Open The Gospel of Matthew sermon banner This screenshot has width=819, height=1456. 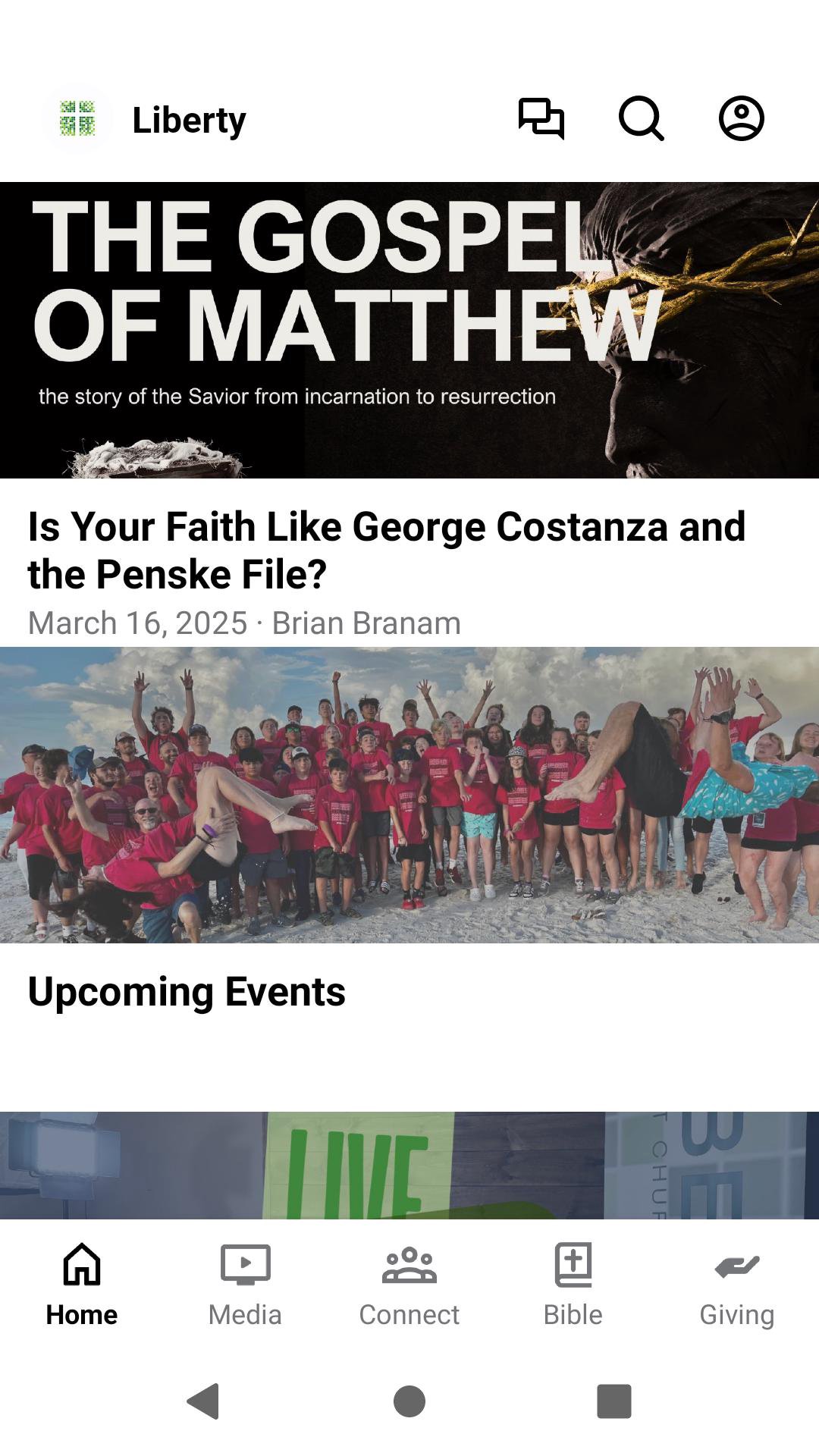[409, 330]
